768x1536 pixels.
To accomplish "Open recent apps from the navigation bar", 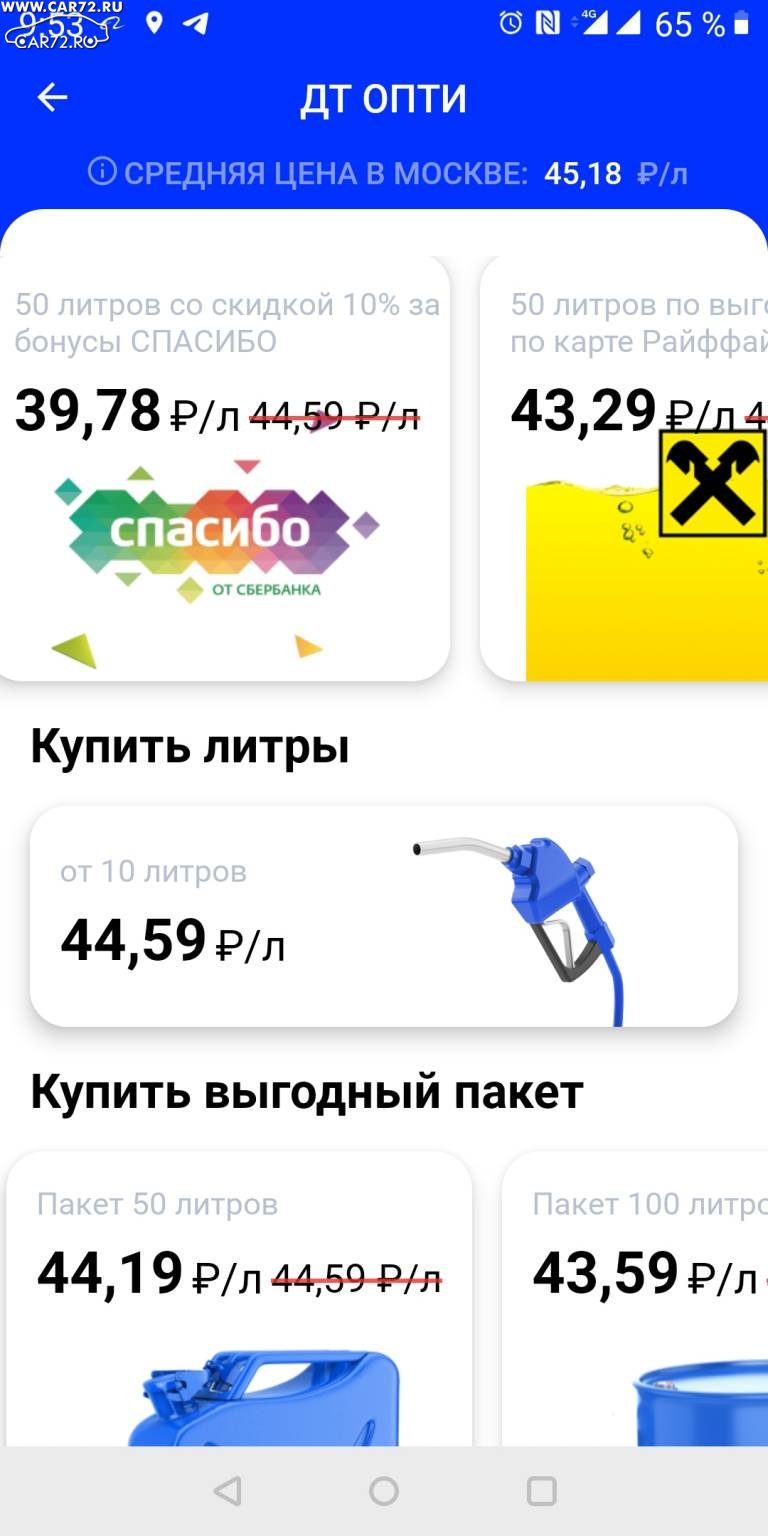I will coord(541,1491).
